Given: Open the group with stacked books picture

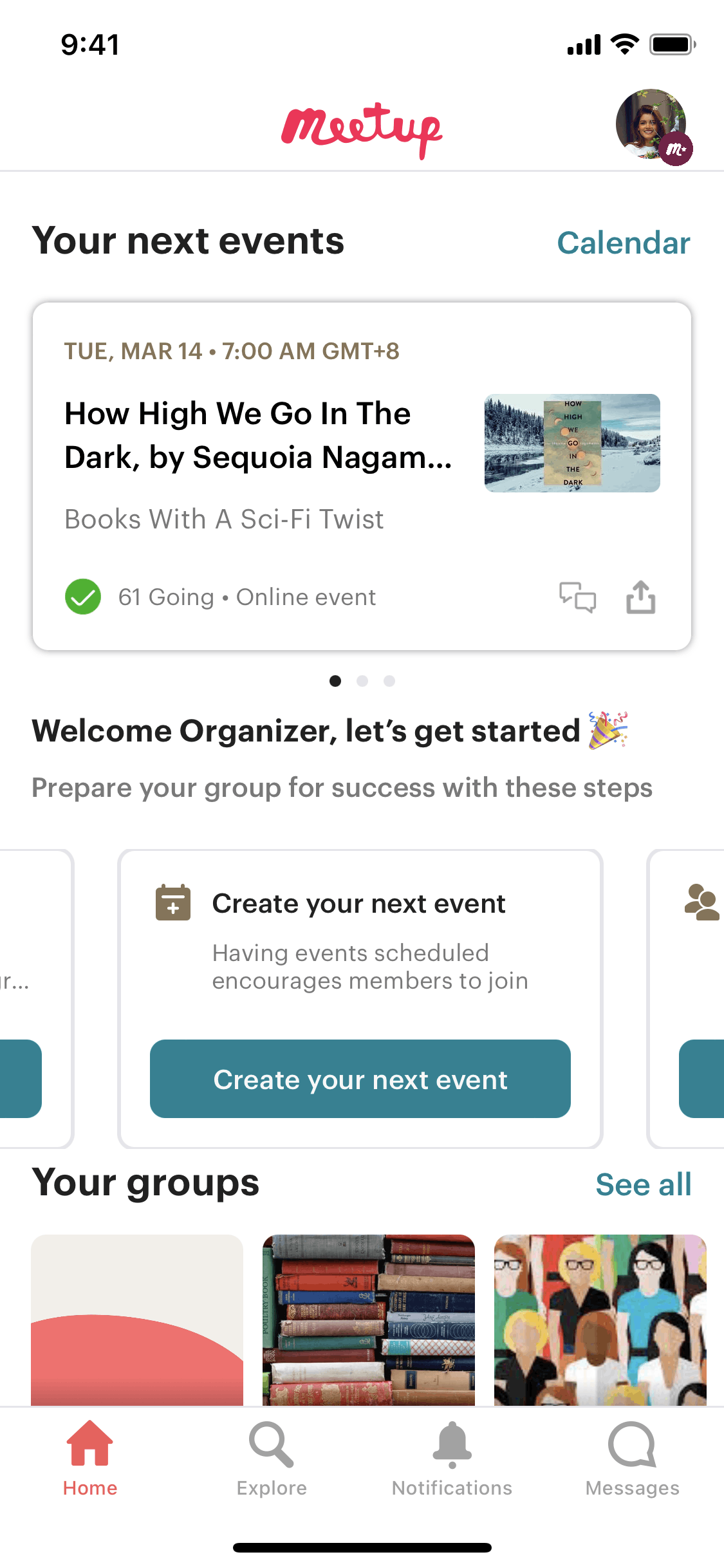Looking at the screenshot, I should coord(369,1318).
